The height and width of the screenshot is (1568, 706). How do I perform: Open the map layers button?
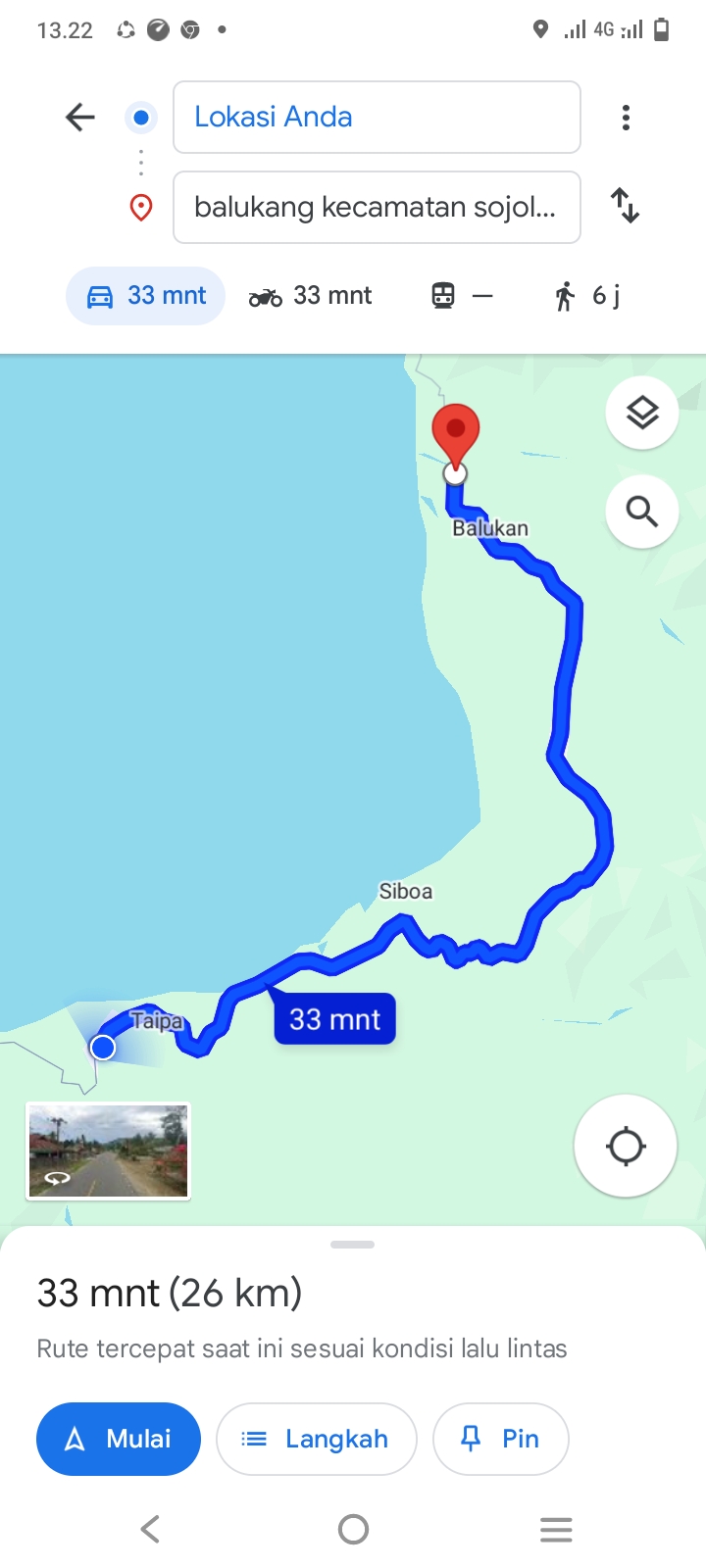click(x=642, y=414)
